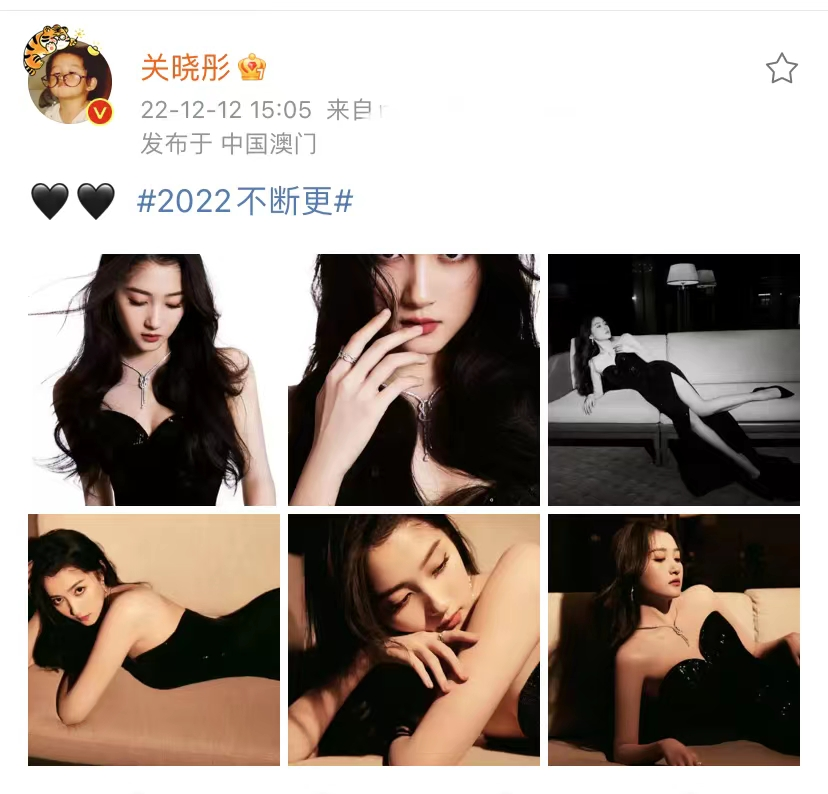Favorite this post with the star icon

[x=781, y=69]
